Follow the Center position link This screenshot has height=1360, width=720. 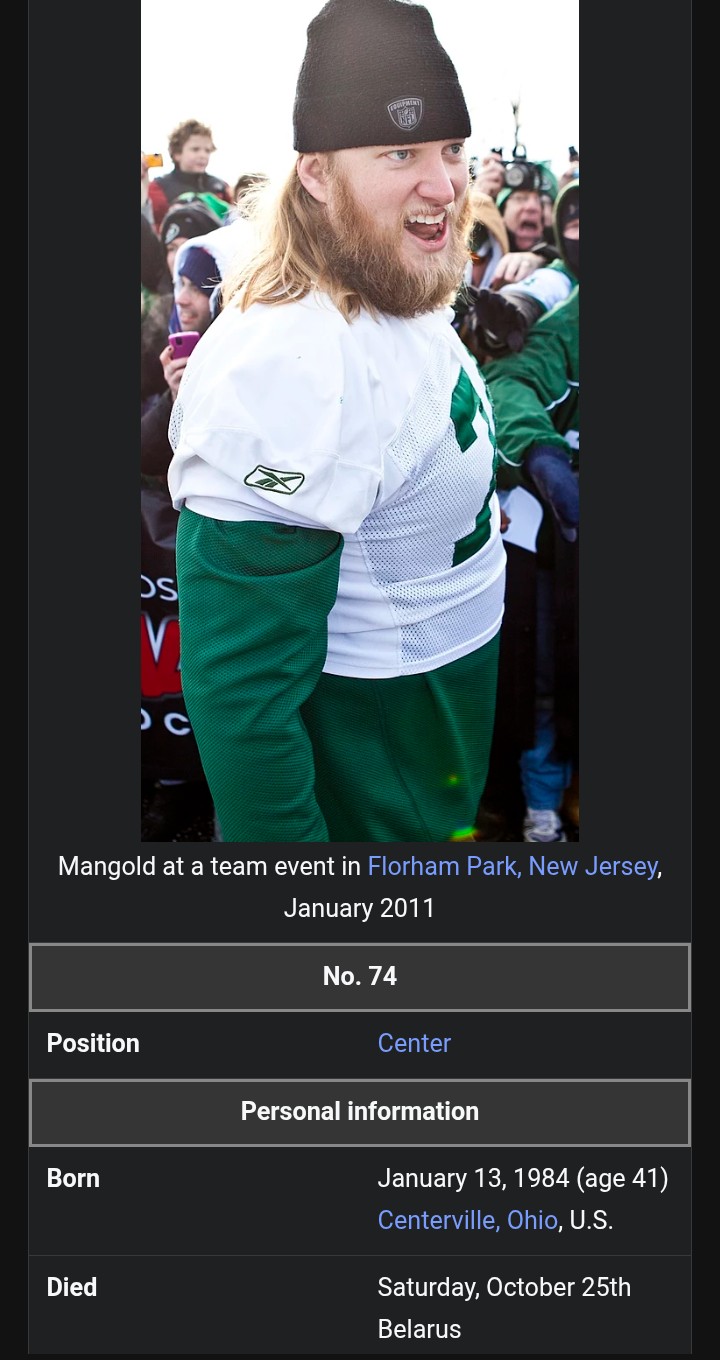[414, 1043]
